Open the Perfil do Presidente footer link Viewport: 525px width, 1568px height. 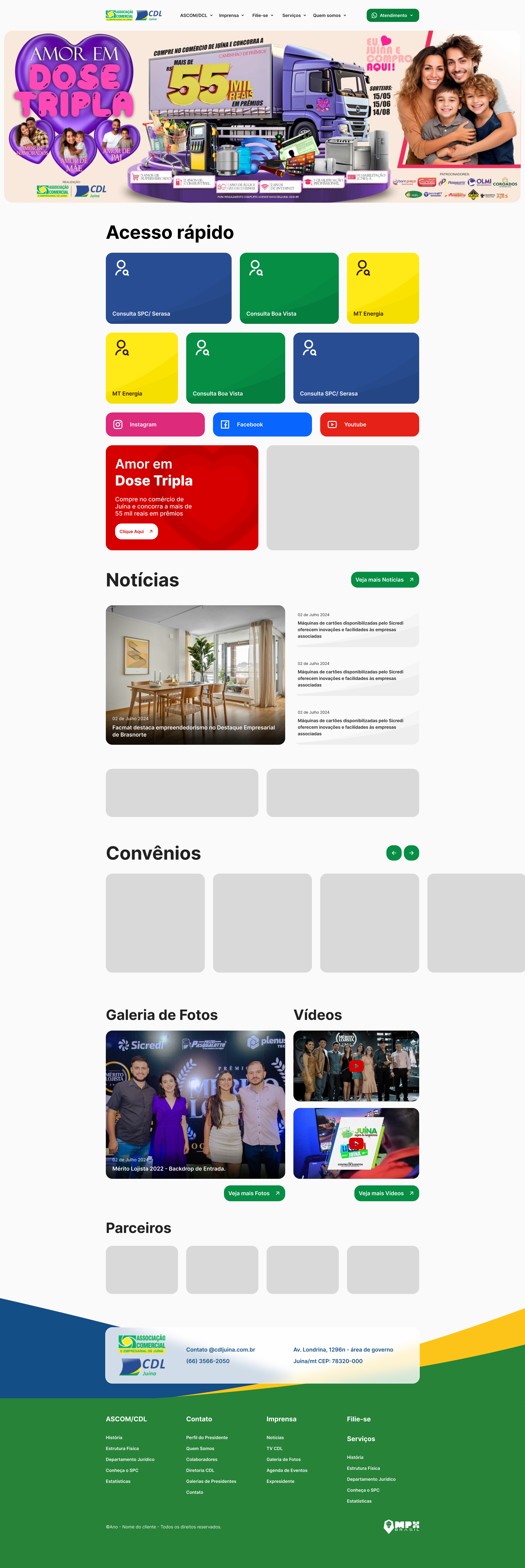click(207, 1438)
